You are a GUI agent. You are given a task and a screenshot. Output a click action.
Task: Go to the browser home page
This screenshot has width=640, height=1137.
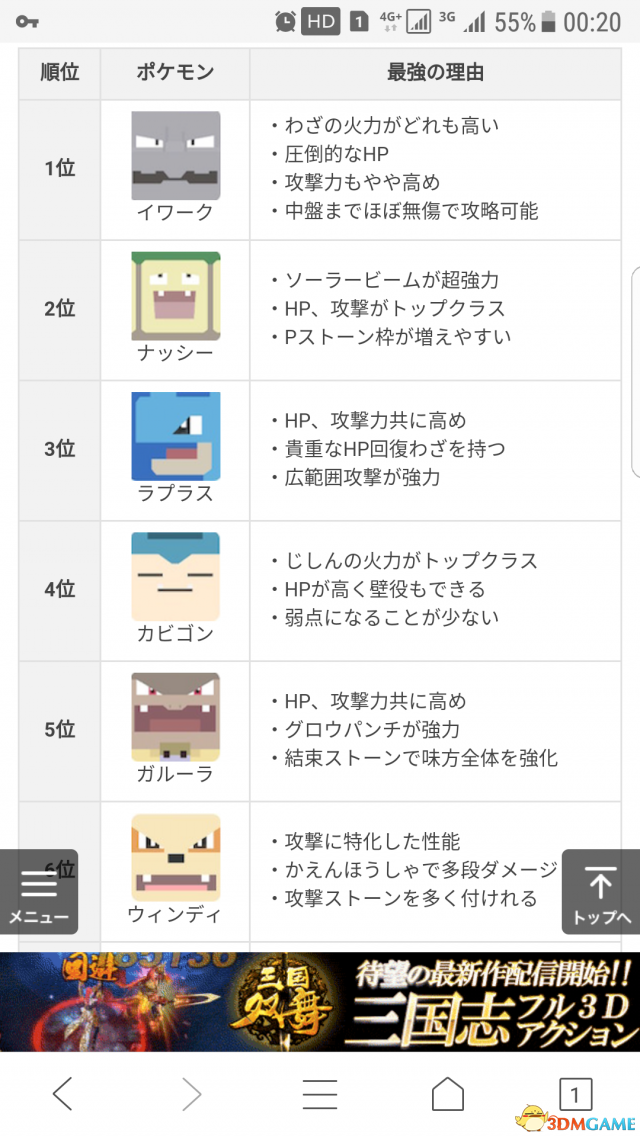pos(448,1093)
